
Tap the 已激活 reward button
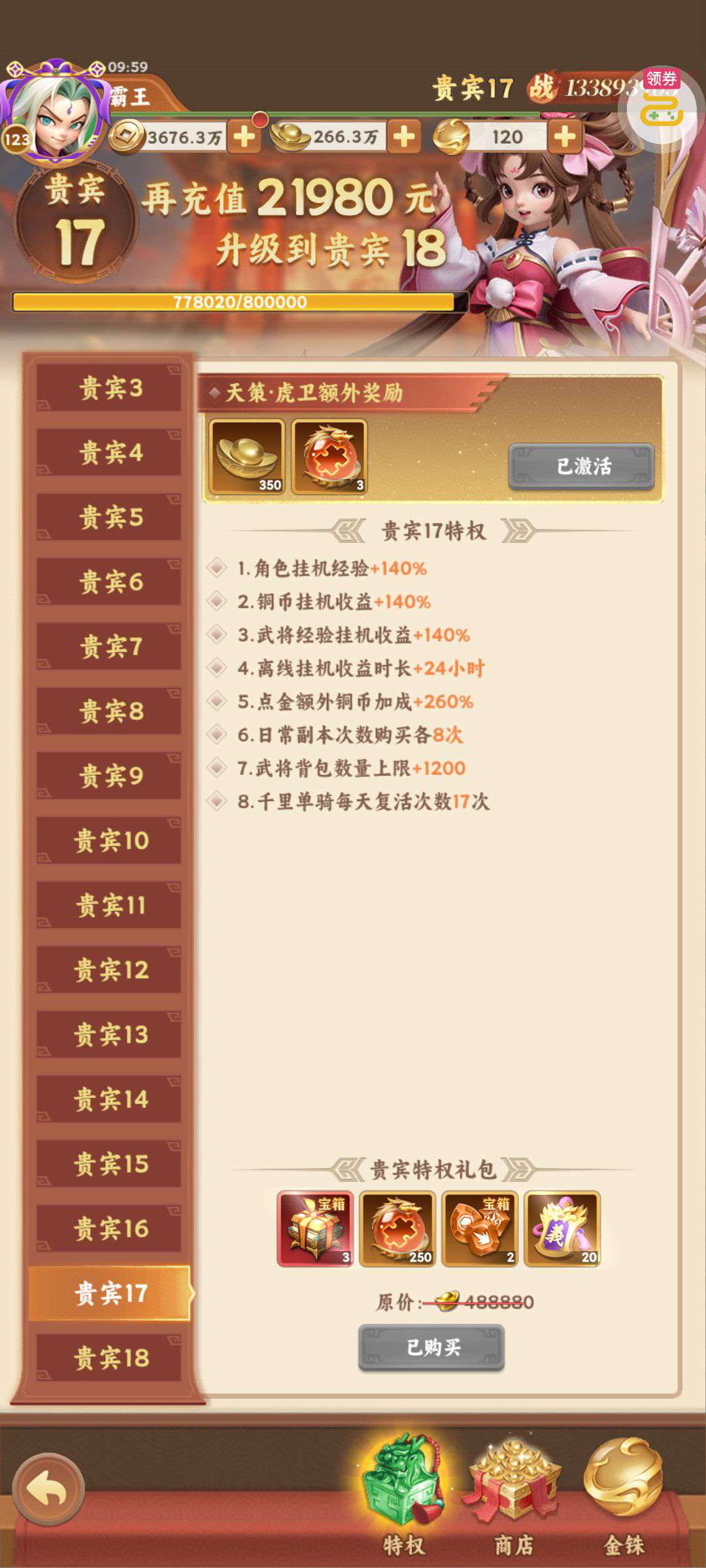(x=581, y=466)
